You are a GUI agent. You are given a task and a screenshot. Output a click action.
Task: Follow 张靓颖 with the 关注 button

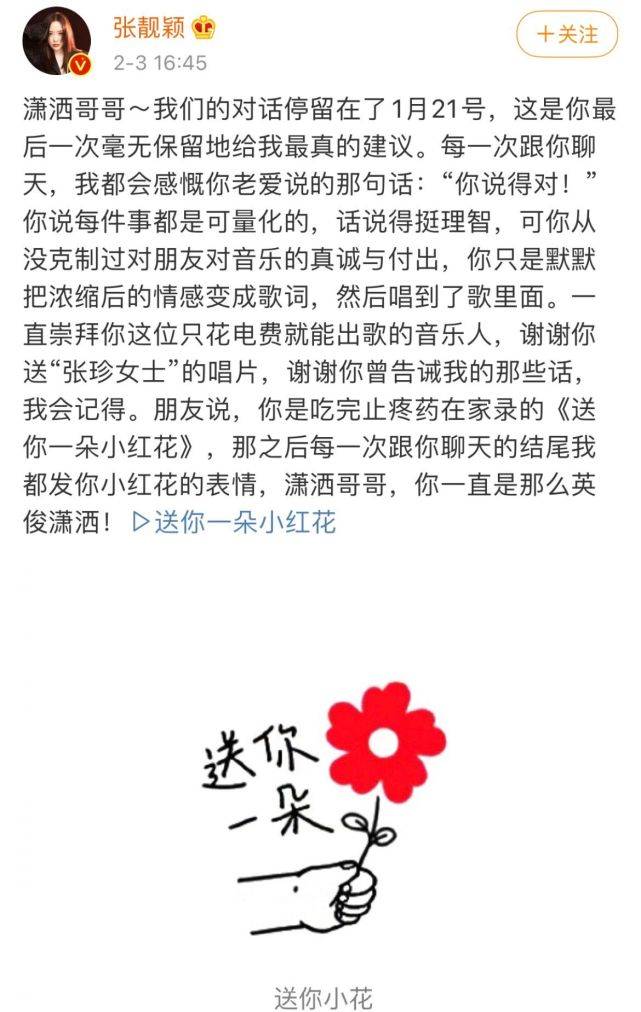click(x=567, y=35)
